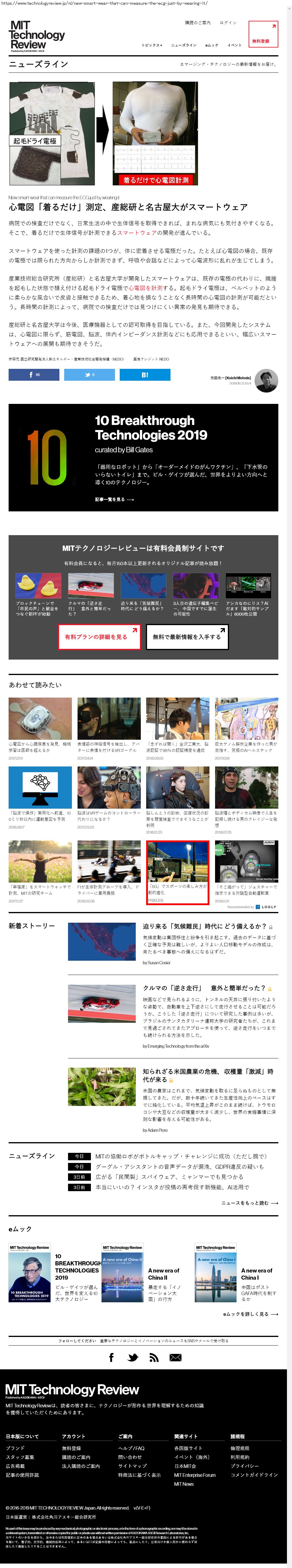This screenshot has width=292, height=1568.
Task: Open the RSS feed icon
Action: (x=154, y=1357)
